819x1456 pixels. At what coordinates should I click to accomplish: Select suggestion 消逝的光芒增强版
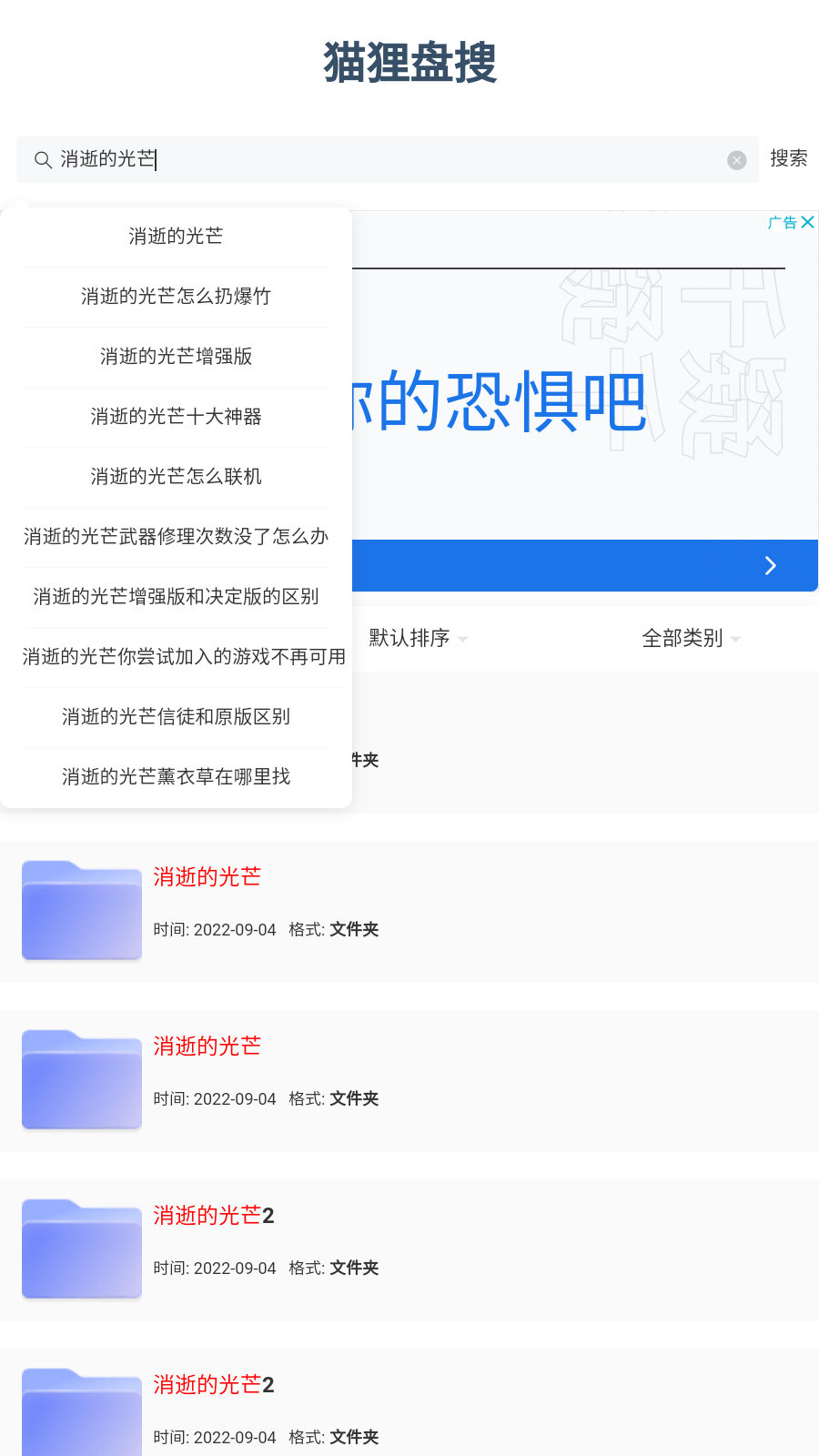[x=175, y=357]
